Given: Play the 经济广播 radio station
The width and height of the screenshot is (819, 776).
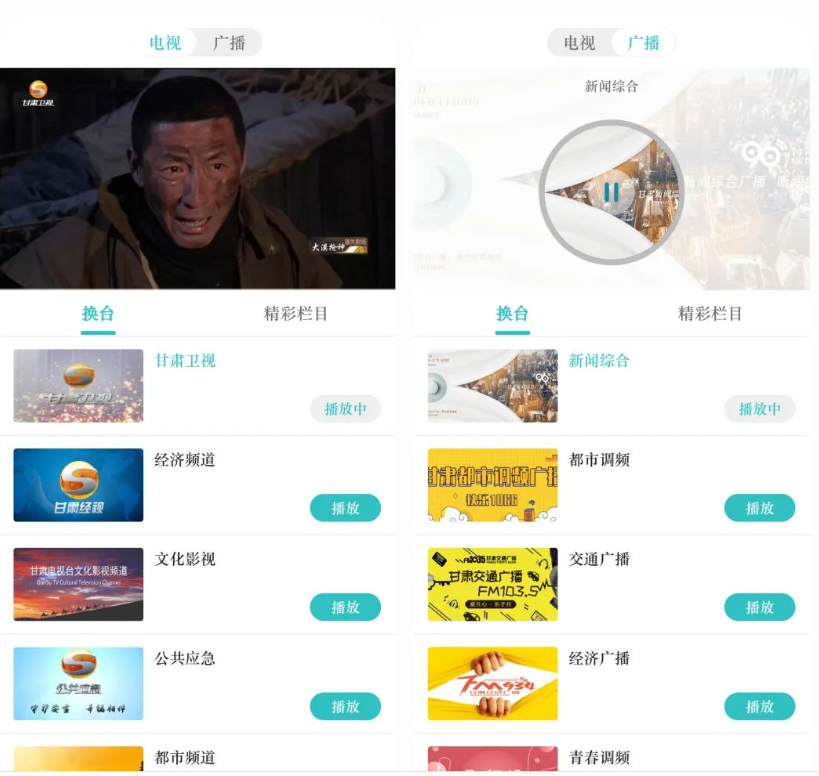Looking at the screenshot, I should click(x=759, y=706).
